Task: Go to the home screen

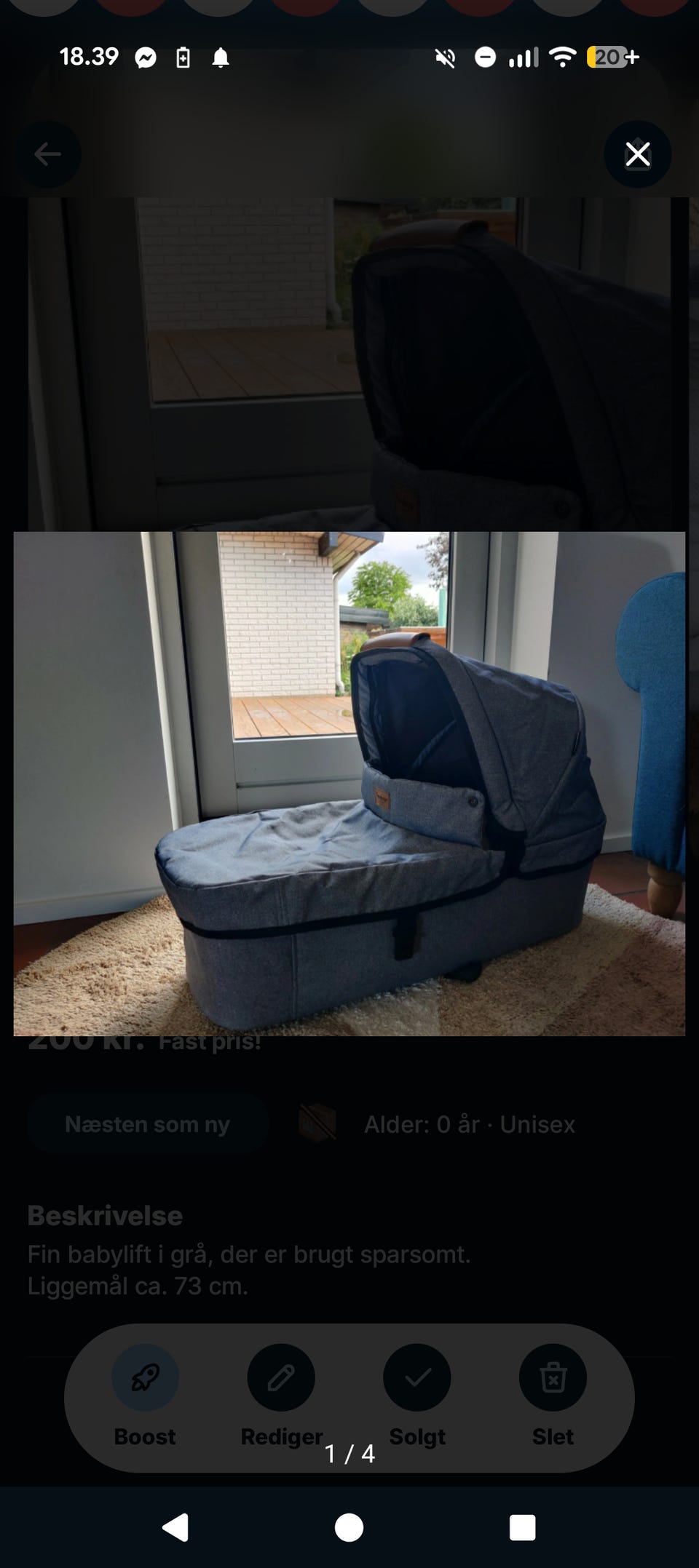Action: [349, 1527]
